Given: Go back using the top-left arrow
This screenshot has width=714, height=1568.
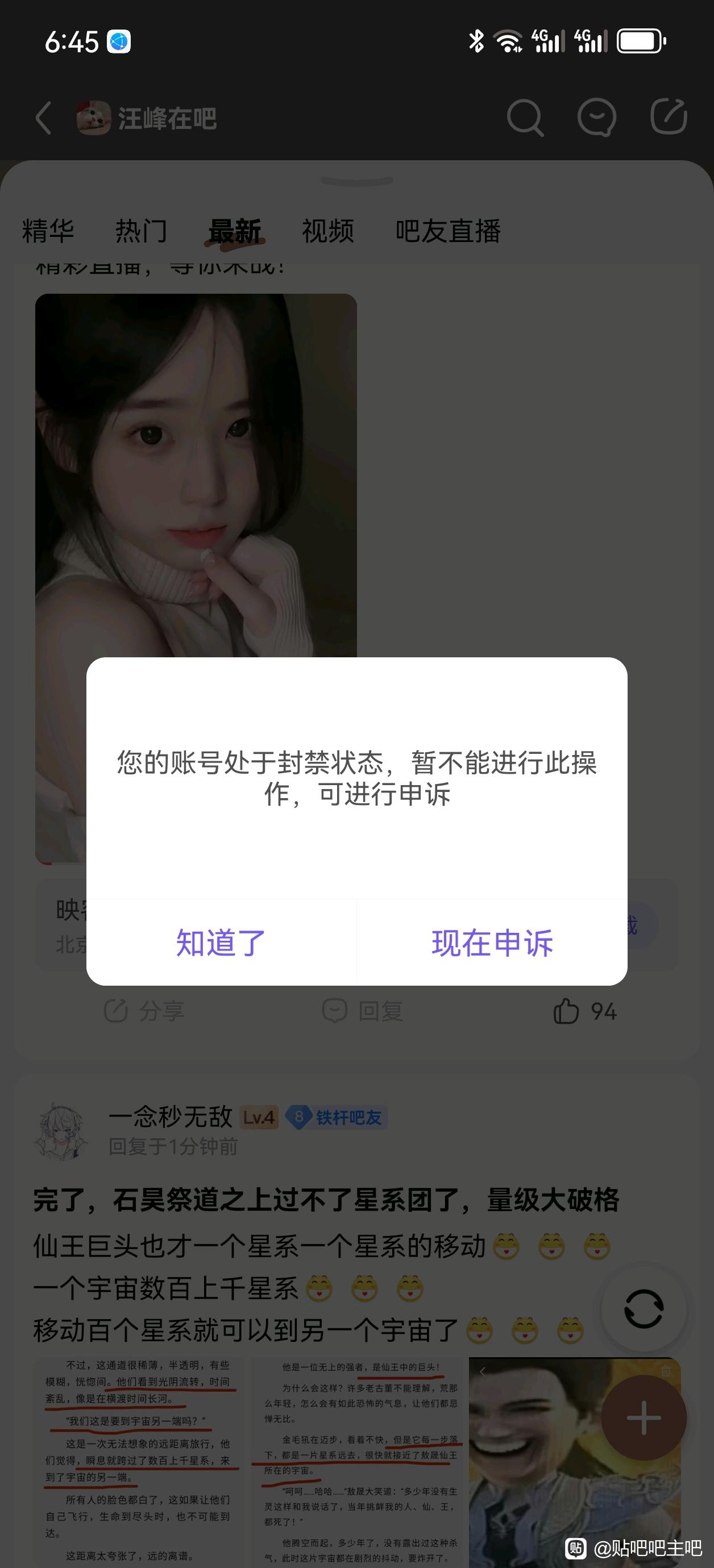Looking at the screenshot, I should [43, 118].
